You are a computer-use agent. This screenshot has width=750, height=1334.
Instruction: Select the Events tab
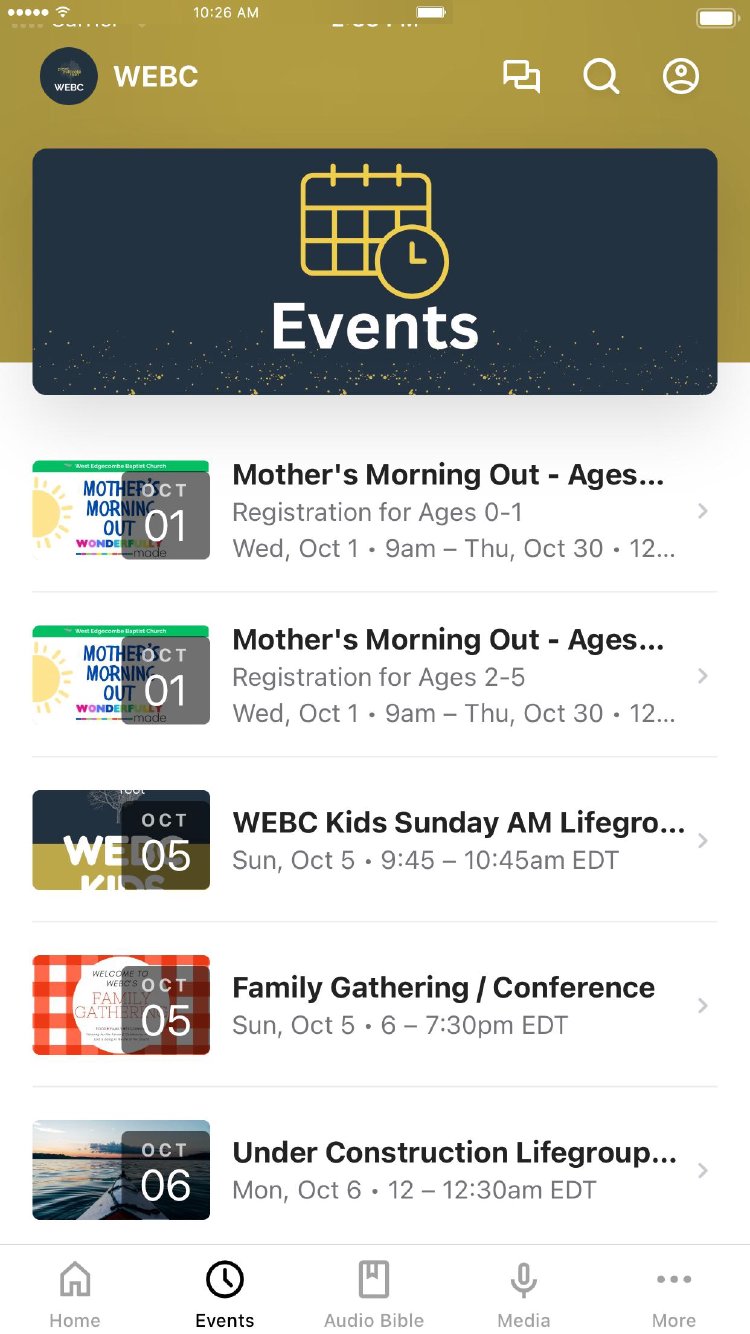point(225,1293)
